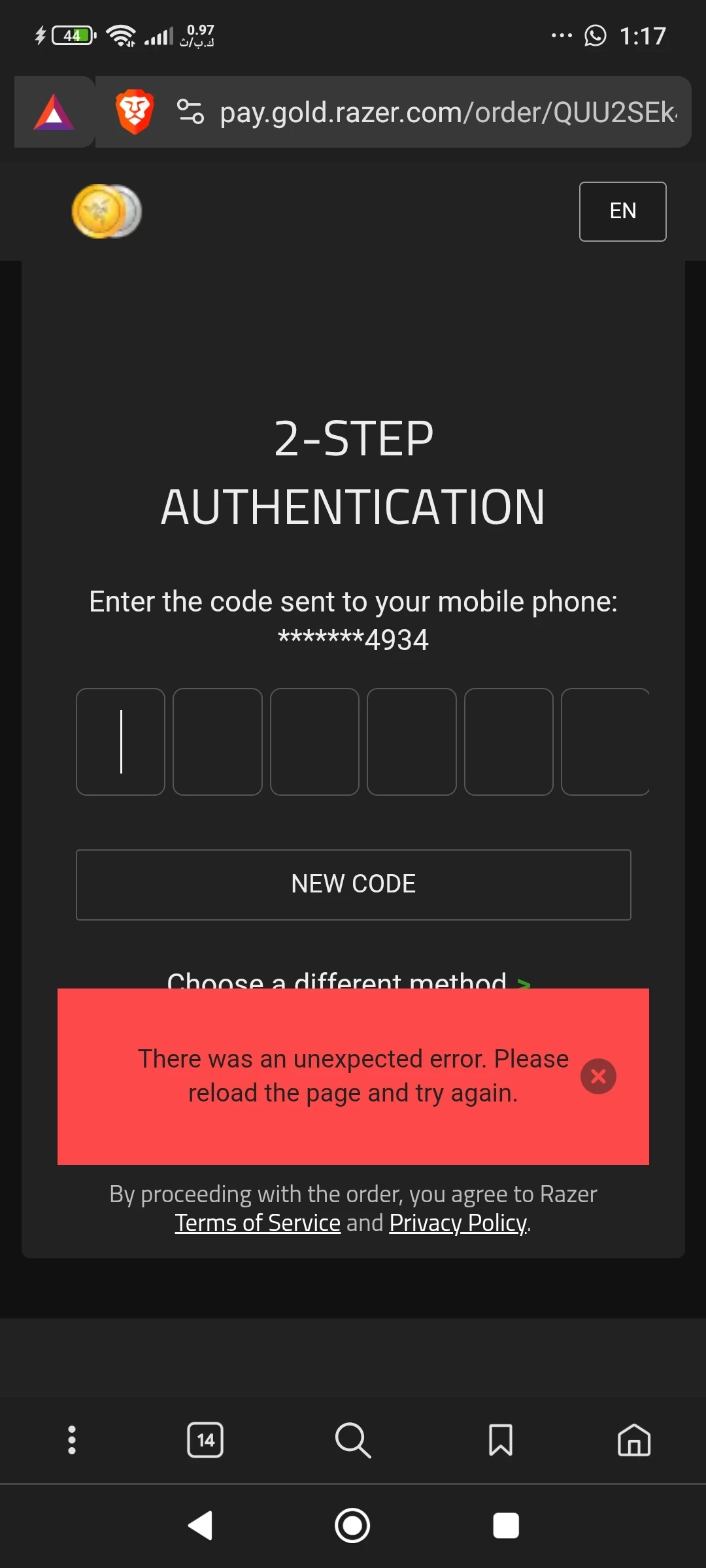Open site settings icon in address bar
This screenshot has width=706, height=1568.
point(190,112)
